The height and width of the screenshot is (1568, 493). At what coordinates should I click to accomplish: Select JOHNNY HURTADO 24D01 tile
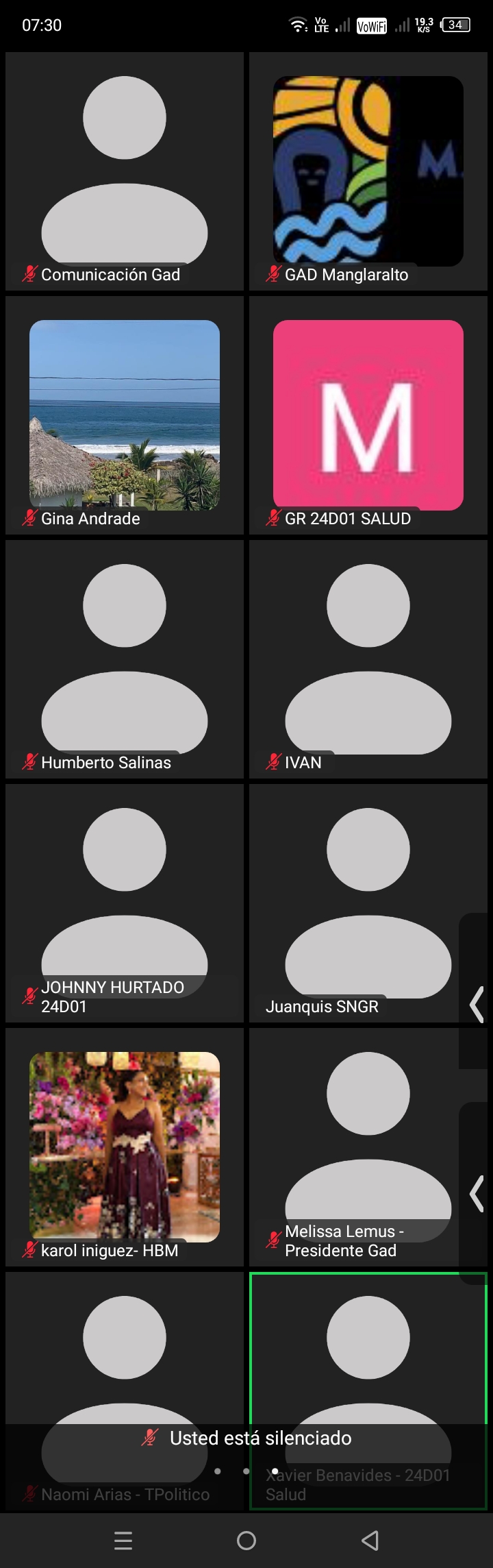(125, 903)
